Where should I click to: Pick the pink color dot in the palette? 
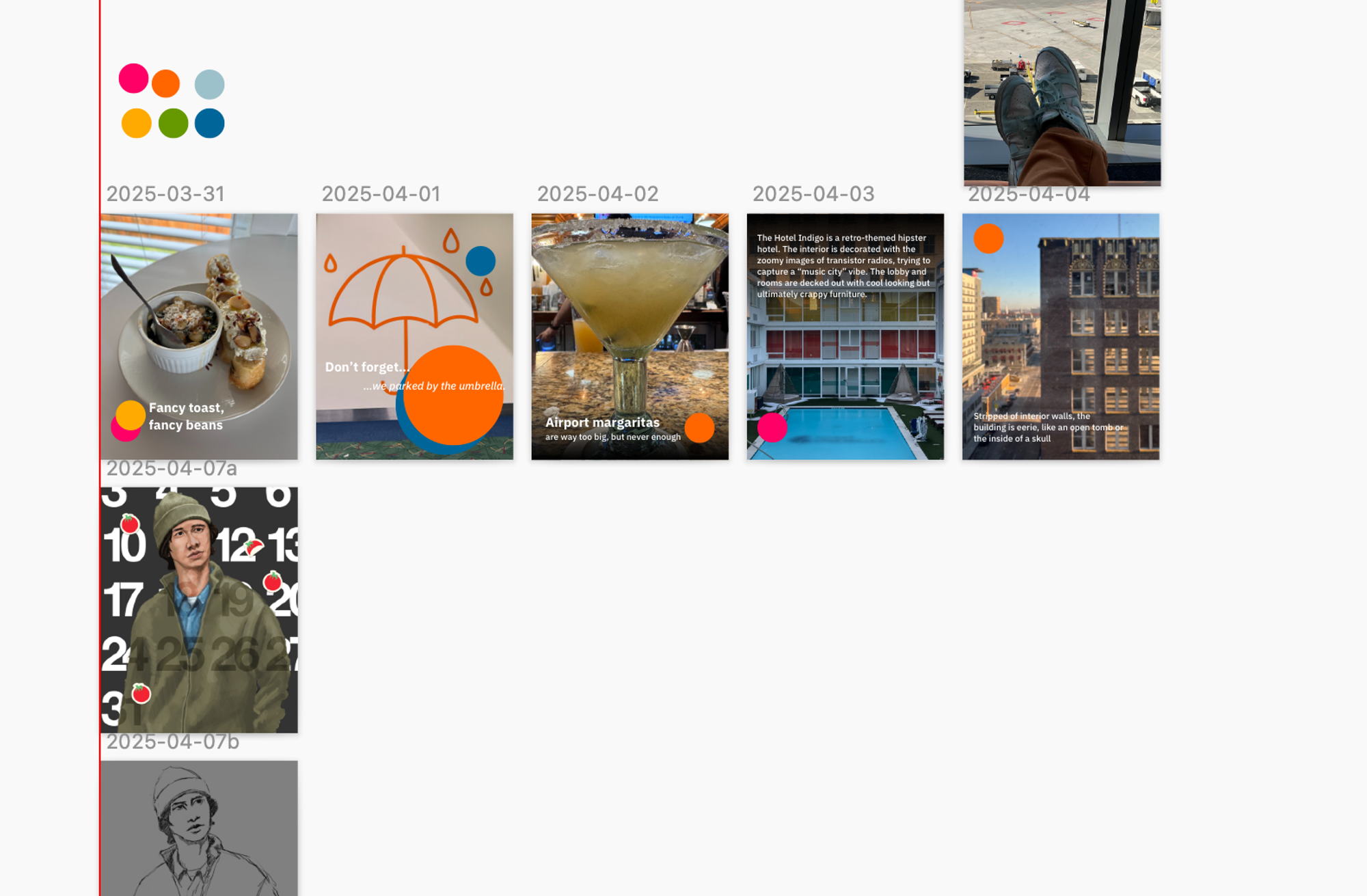pyautogui.click(x=133, y=79)
